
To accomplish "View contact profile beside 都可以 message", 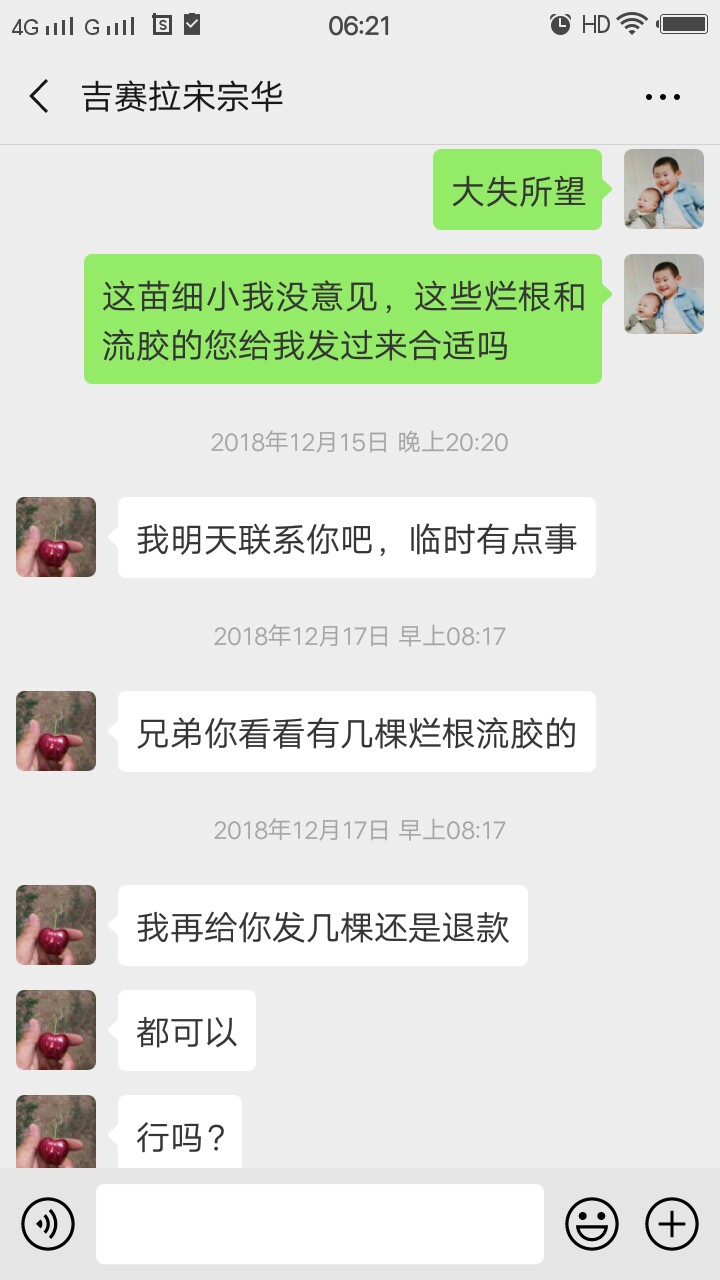I will click(56, 1030).
